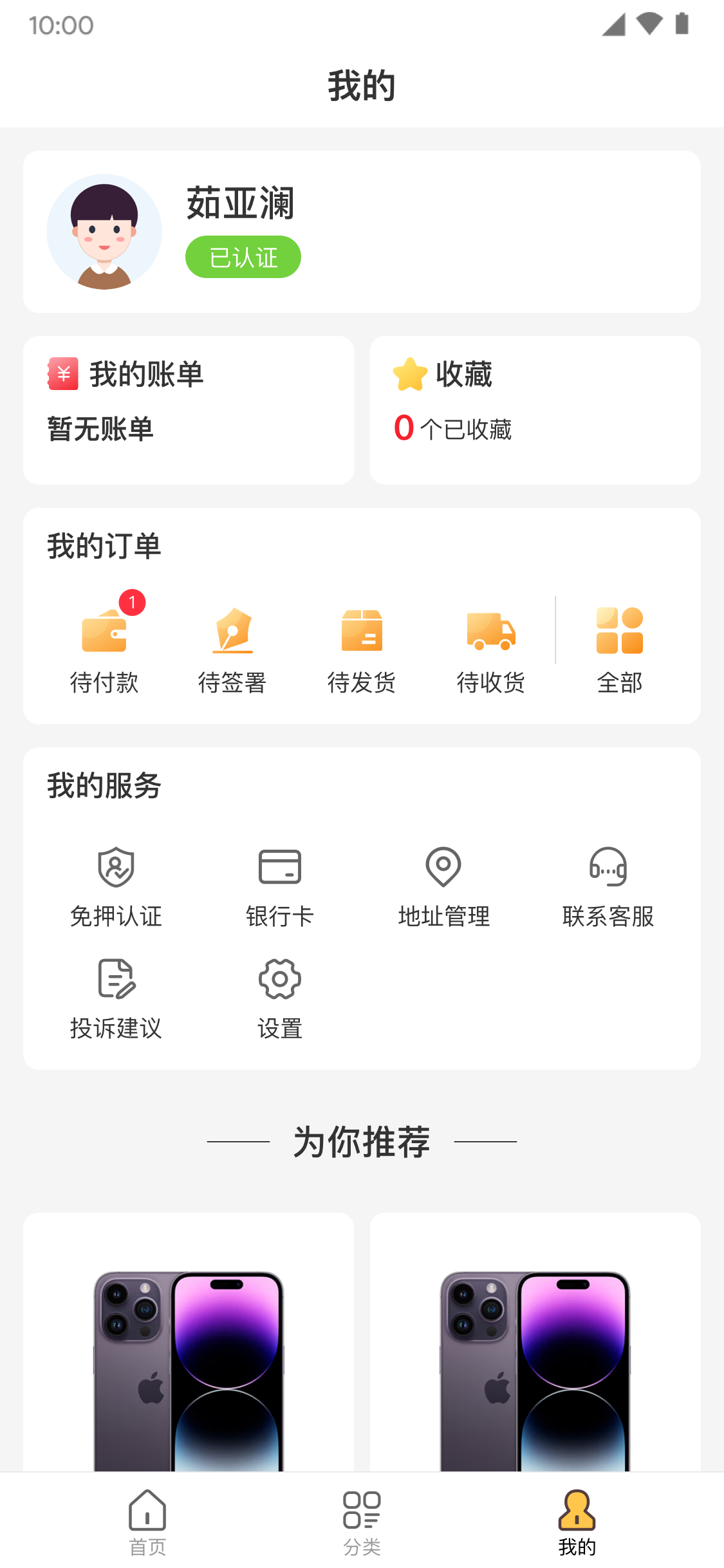This screenshot has height=1568, width=724.
Task: Click the username 茹亚澜
Action: [x=239, y=205]
